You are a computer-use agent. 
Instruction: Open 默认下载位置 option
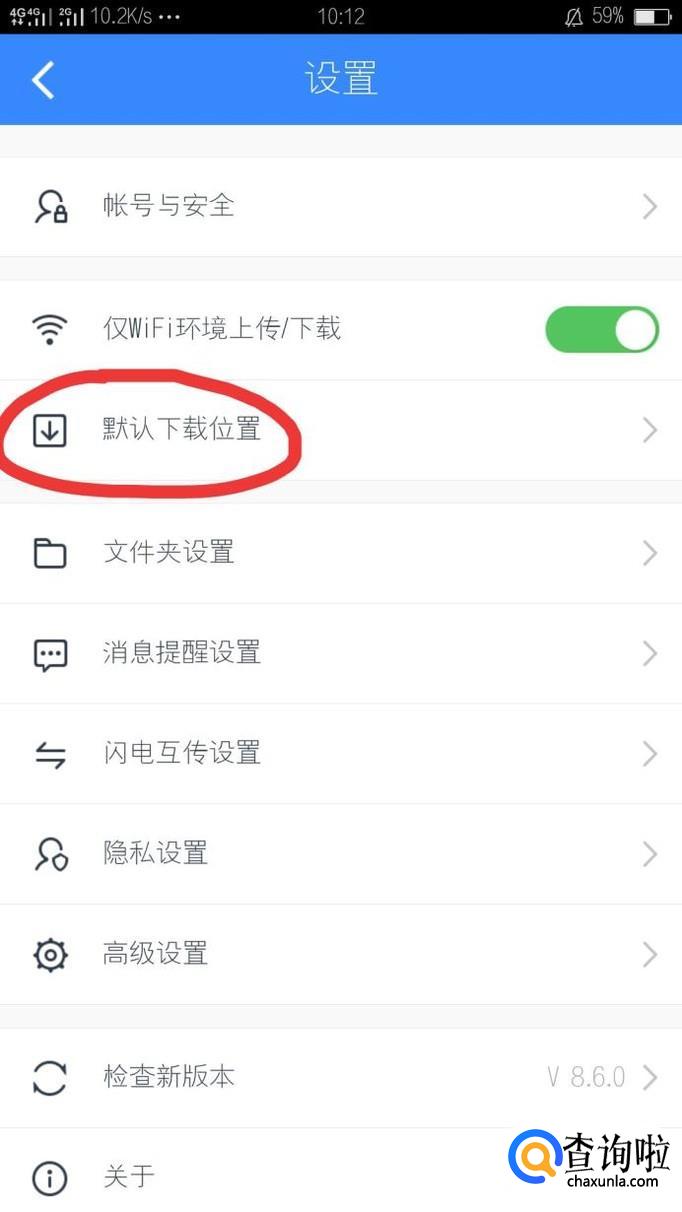click(x=340, y=430)
